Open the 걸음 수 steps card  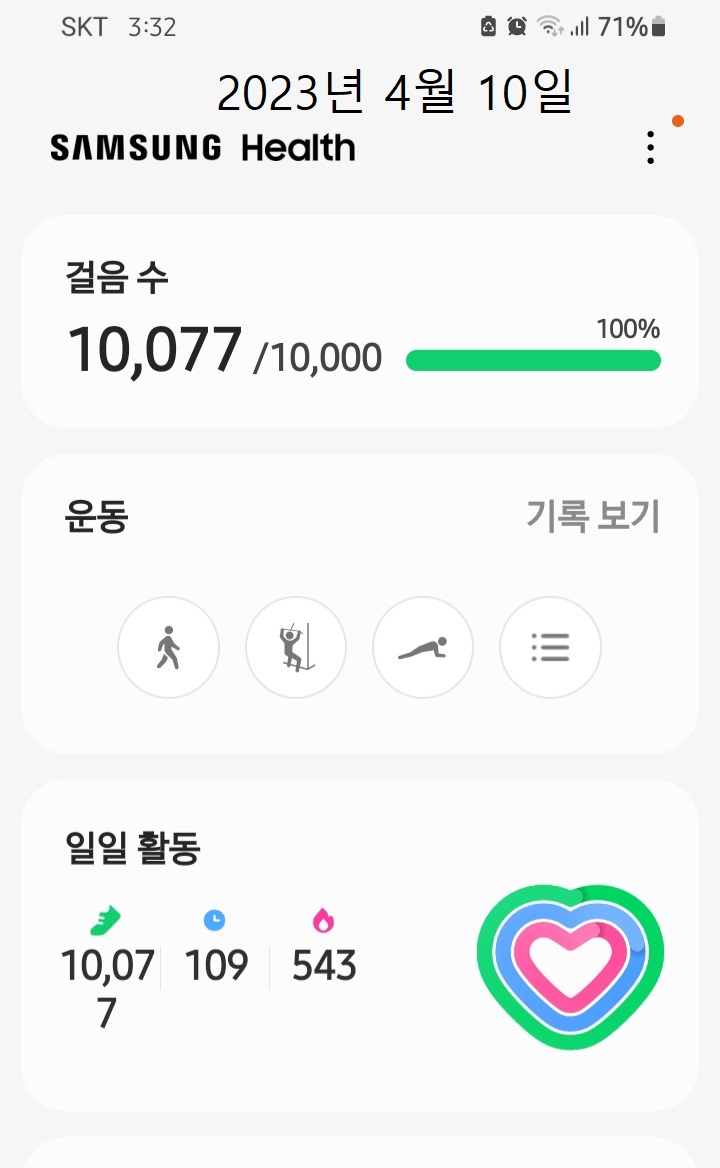(360, 322)
